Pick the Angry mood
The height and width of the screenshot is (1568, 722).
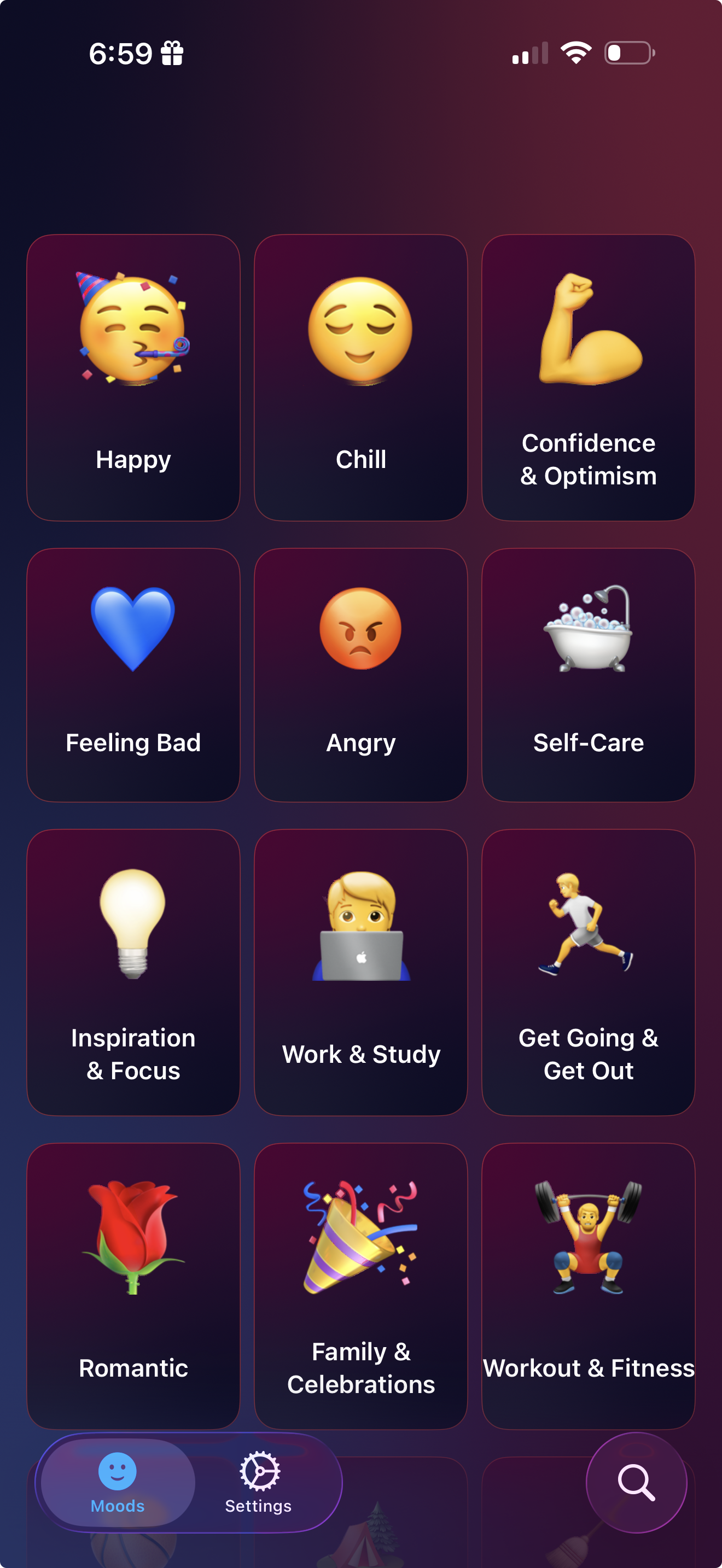(360, 675)
